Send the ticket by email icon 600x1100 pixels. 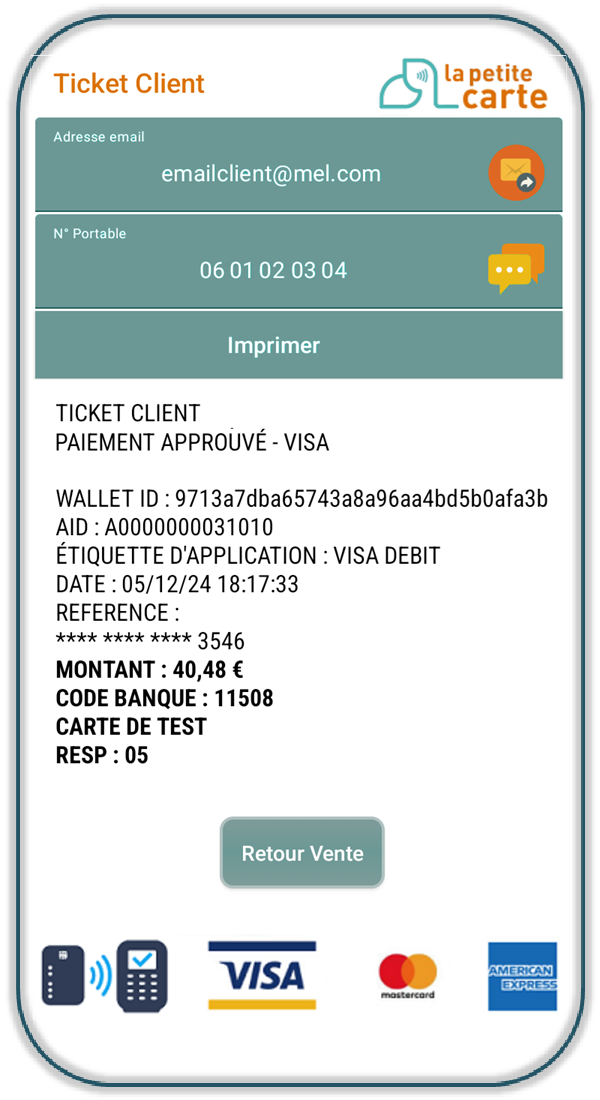516,173
